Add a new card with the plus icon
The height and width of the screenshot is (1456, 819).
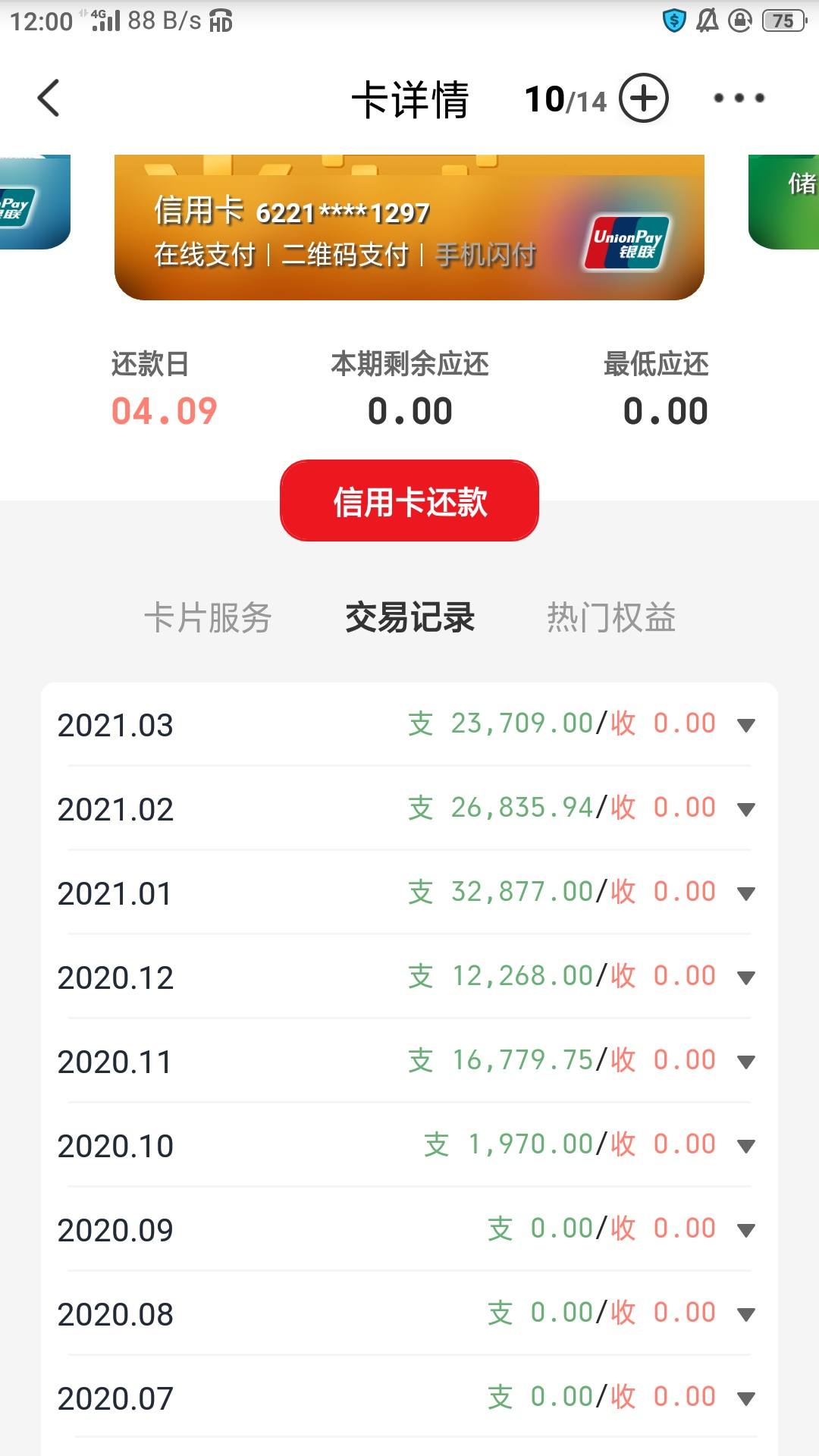pos(643,99)
